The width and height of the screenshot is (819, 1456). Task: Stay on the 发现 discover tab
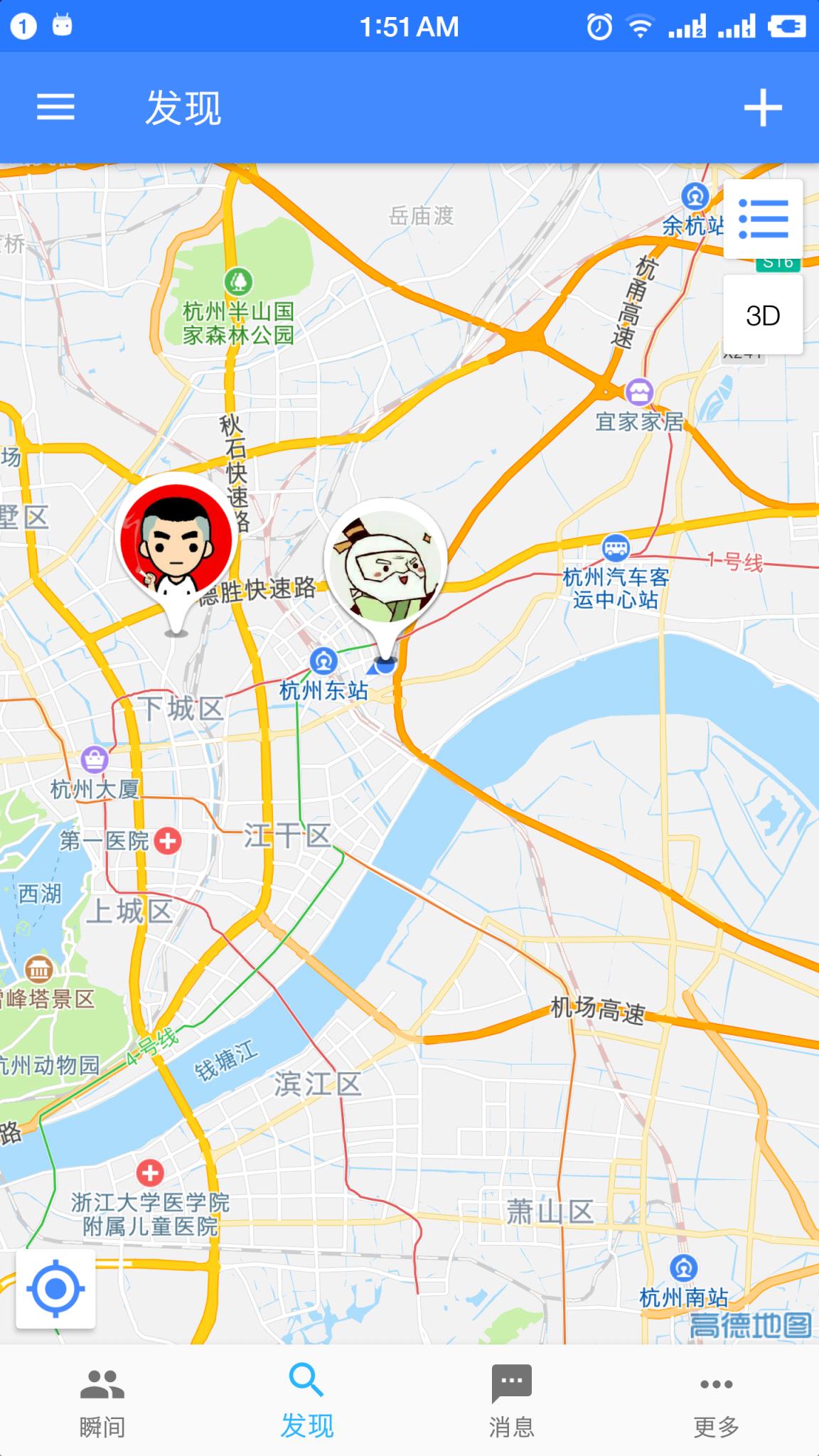coord(306,1401)
